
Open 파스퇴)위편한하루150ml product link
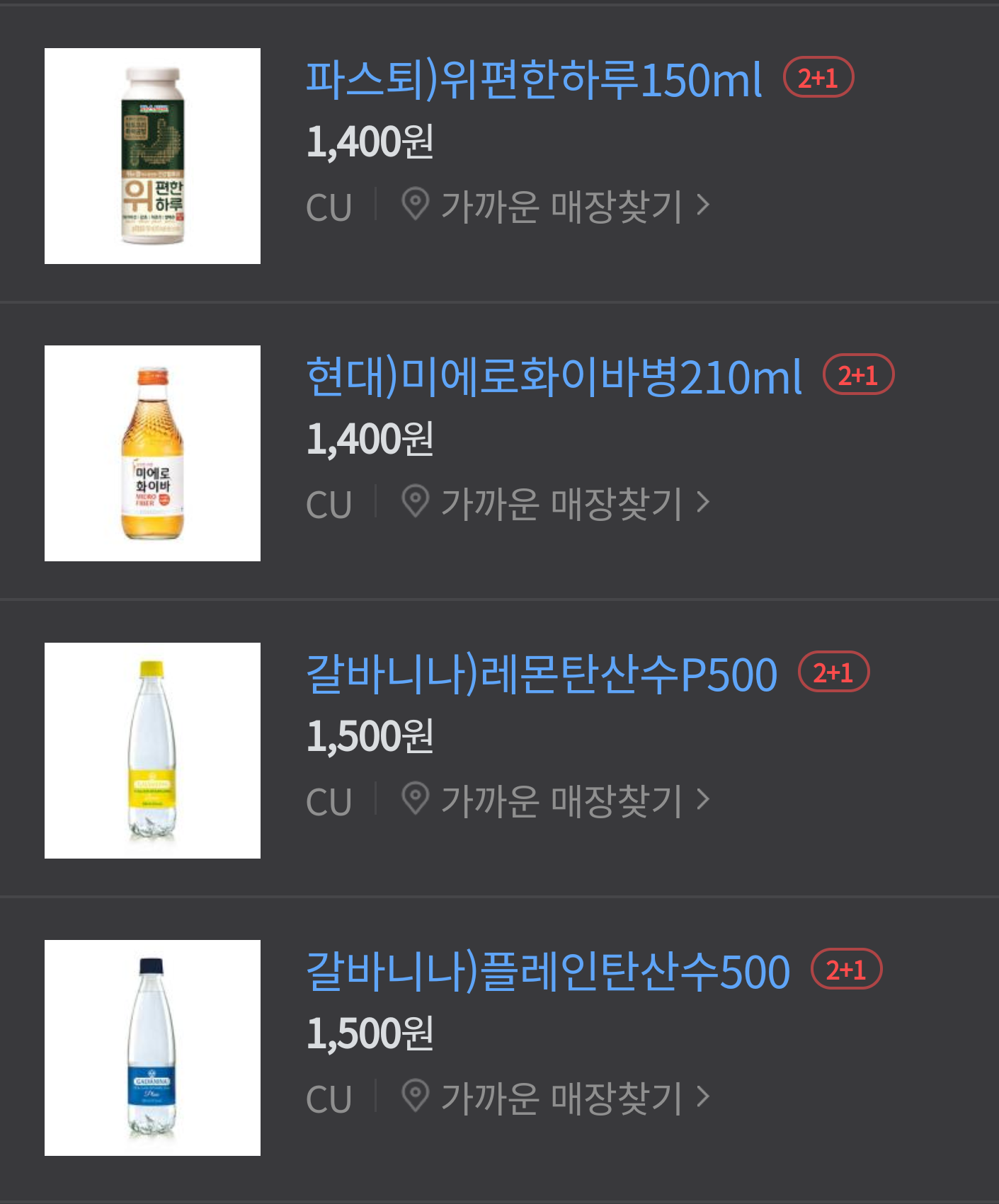533,79
